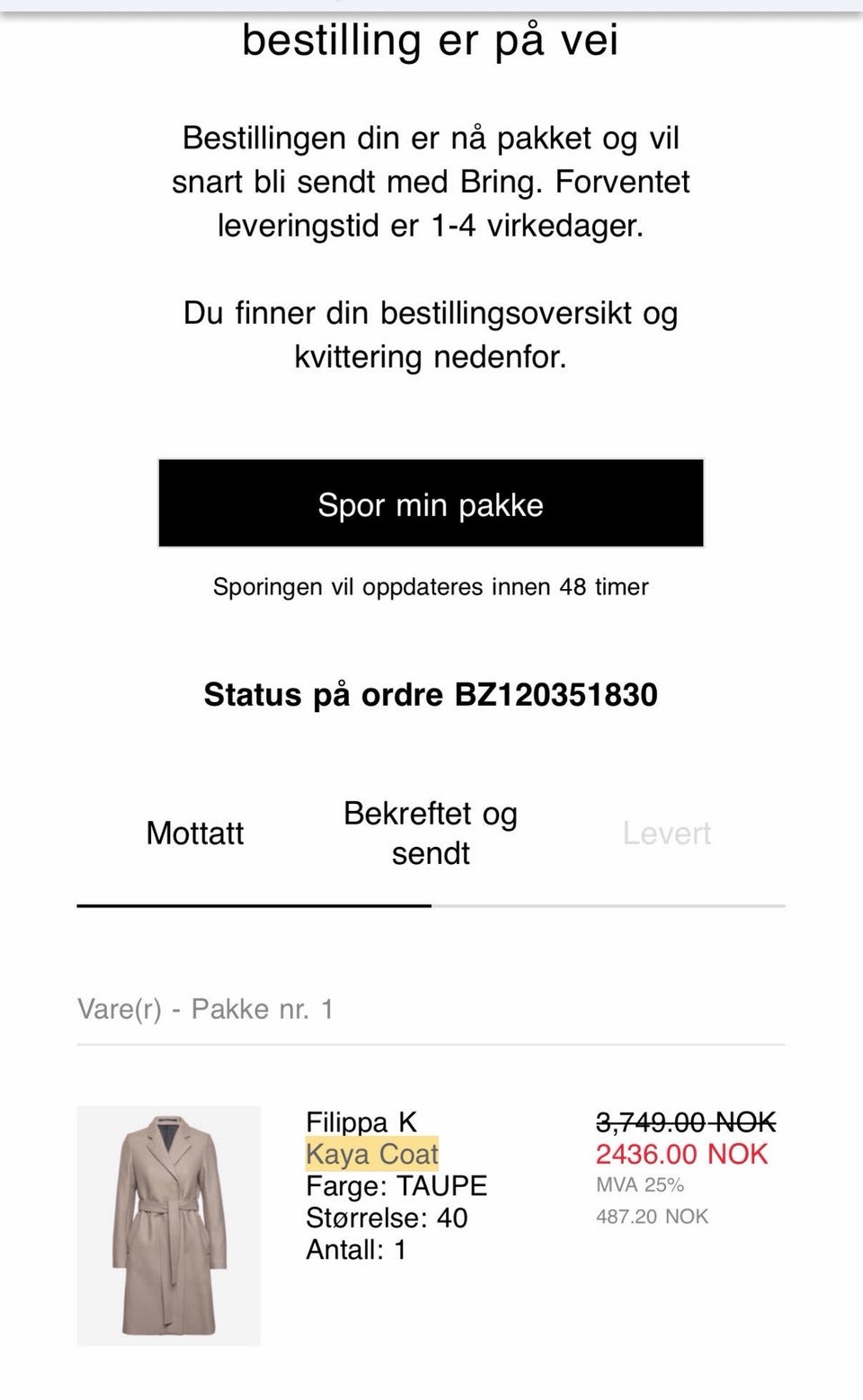The image size is (863, 1400).
Task: Open the Kaya Coat product image
Action: (x=169, y=1225)
